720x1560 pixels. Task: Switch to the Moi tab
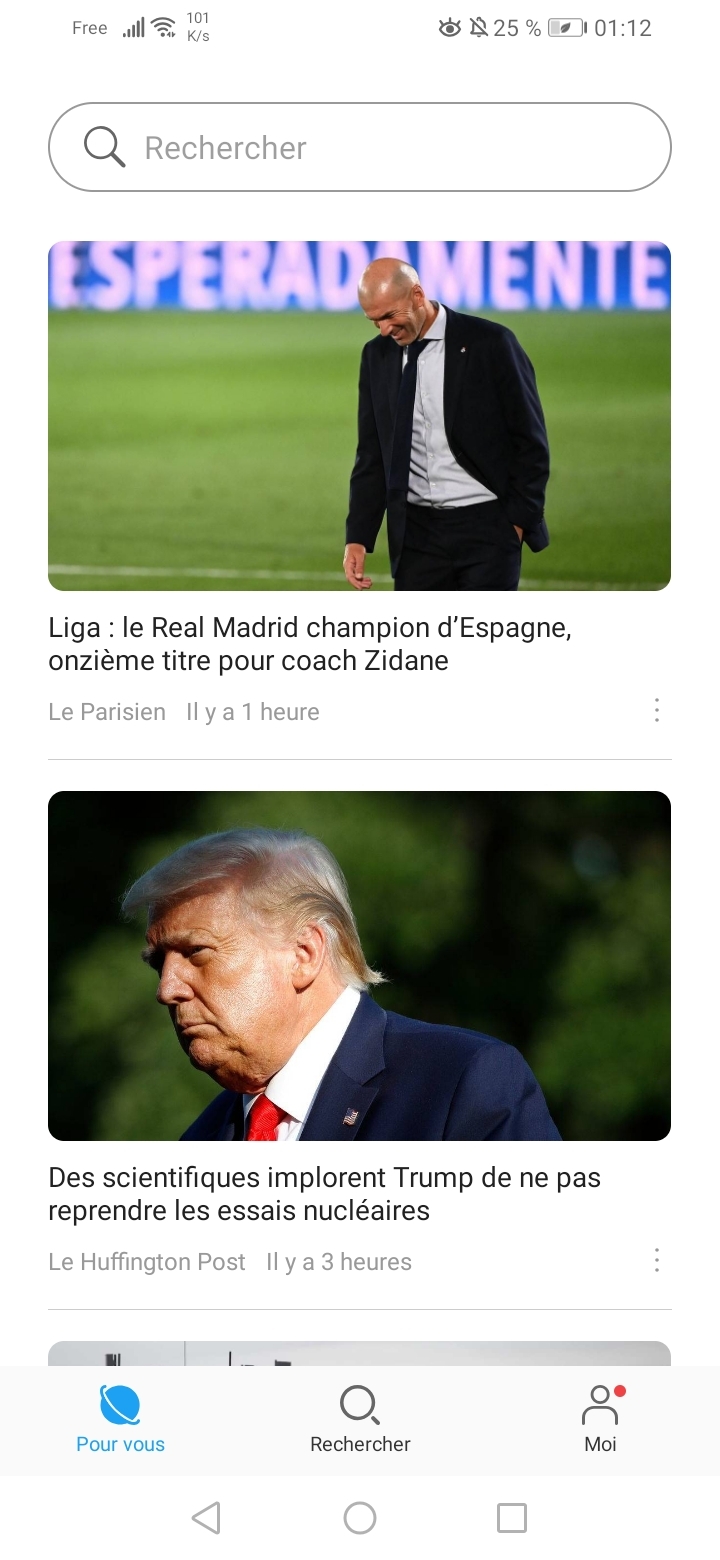pos(598,1420)
